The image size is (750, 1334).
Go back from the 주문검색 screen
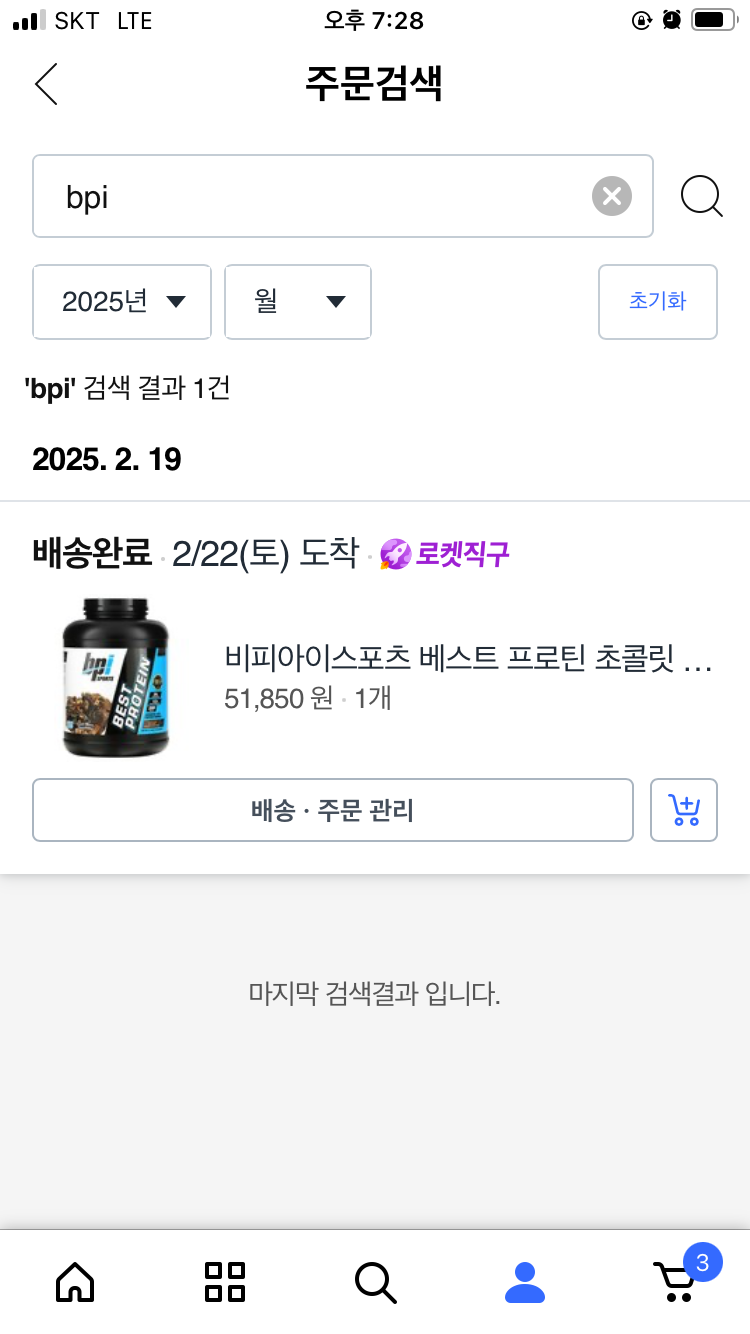tap(46, 84)
